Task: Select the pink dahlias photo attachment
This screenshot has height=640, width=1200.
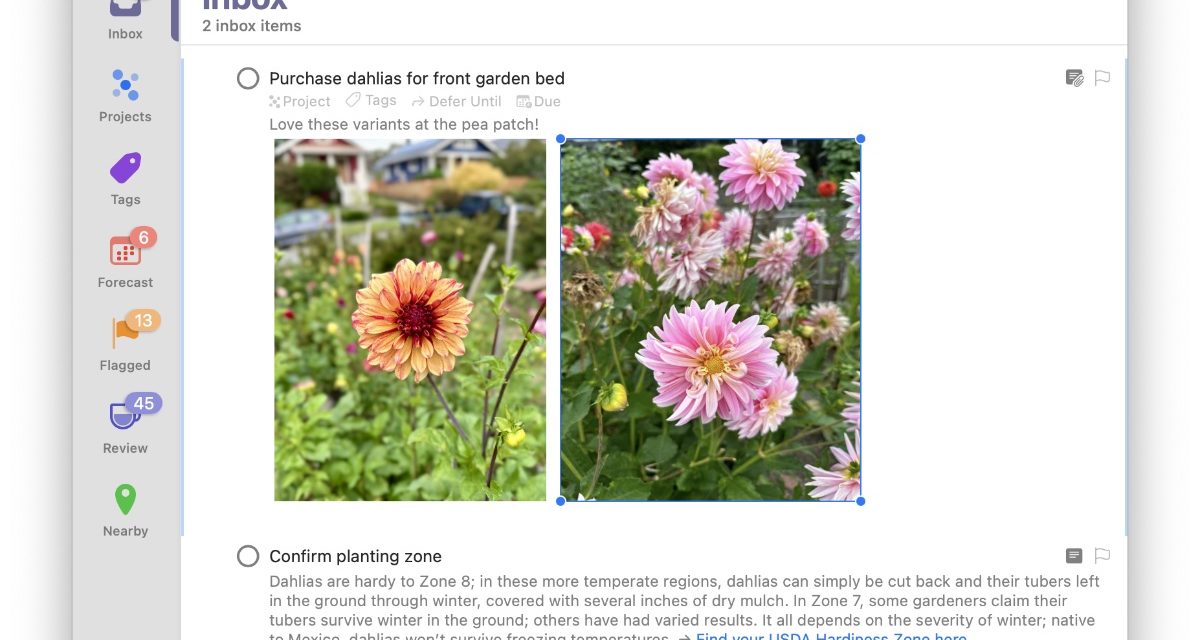Action: click(710, 320)
